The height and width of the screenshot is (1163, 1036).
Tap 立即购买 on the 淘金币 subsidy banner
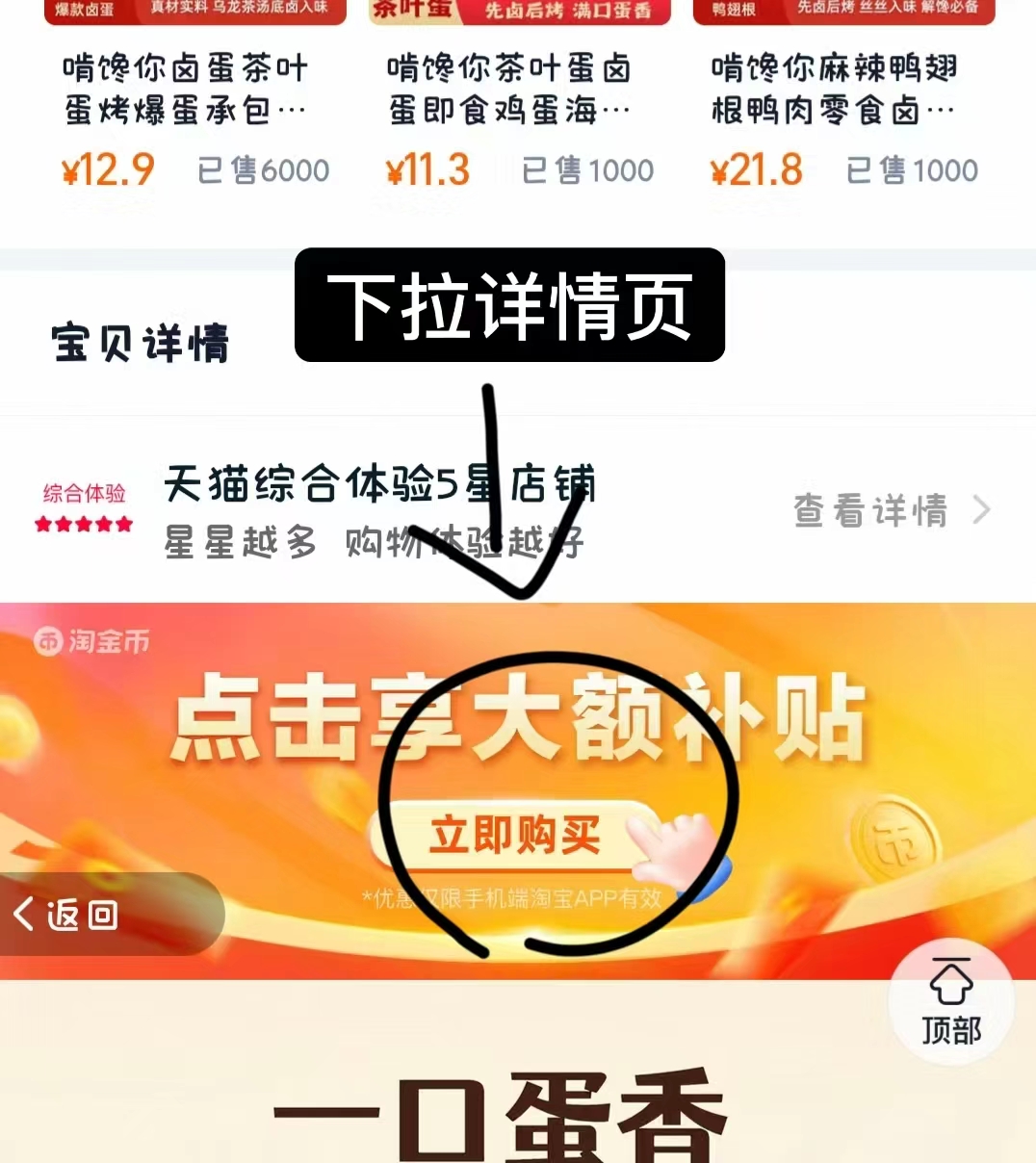coord(517,834)
